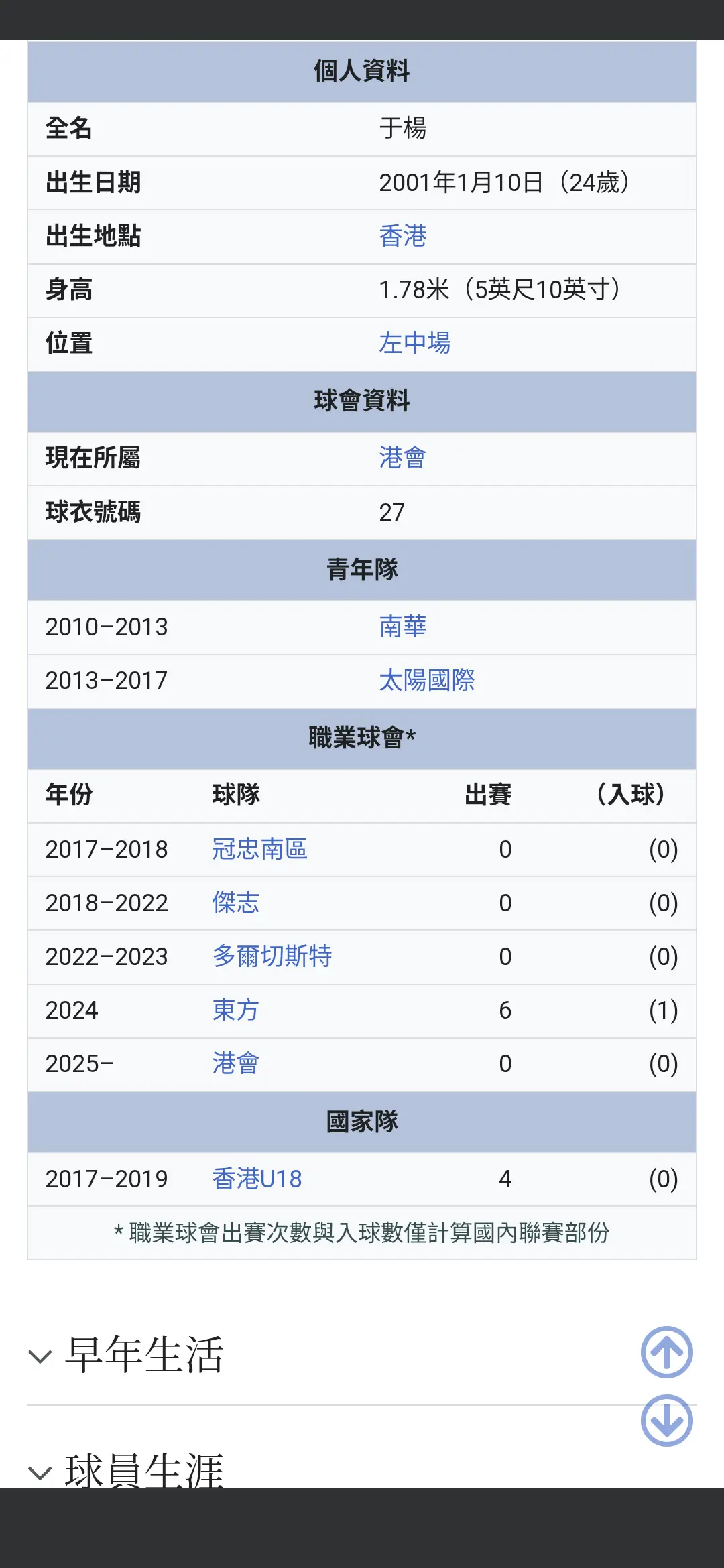
Task: Open 港會 in the 2025 row
Action: (x=236, y=1064)
